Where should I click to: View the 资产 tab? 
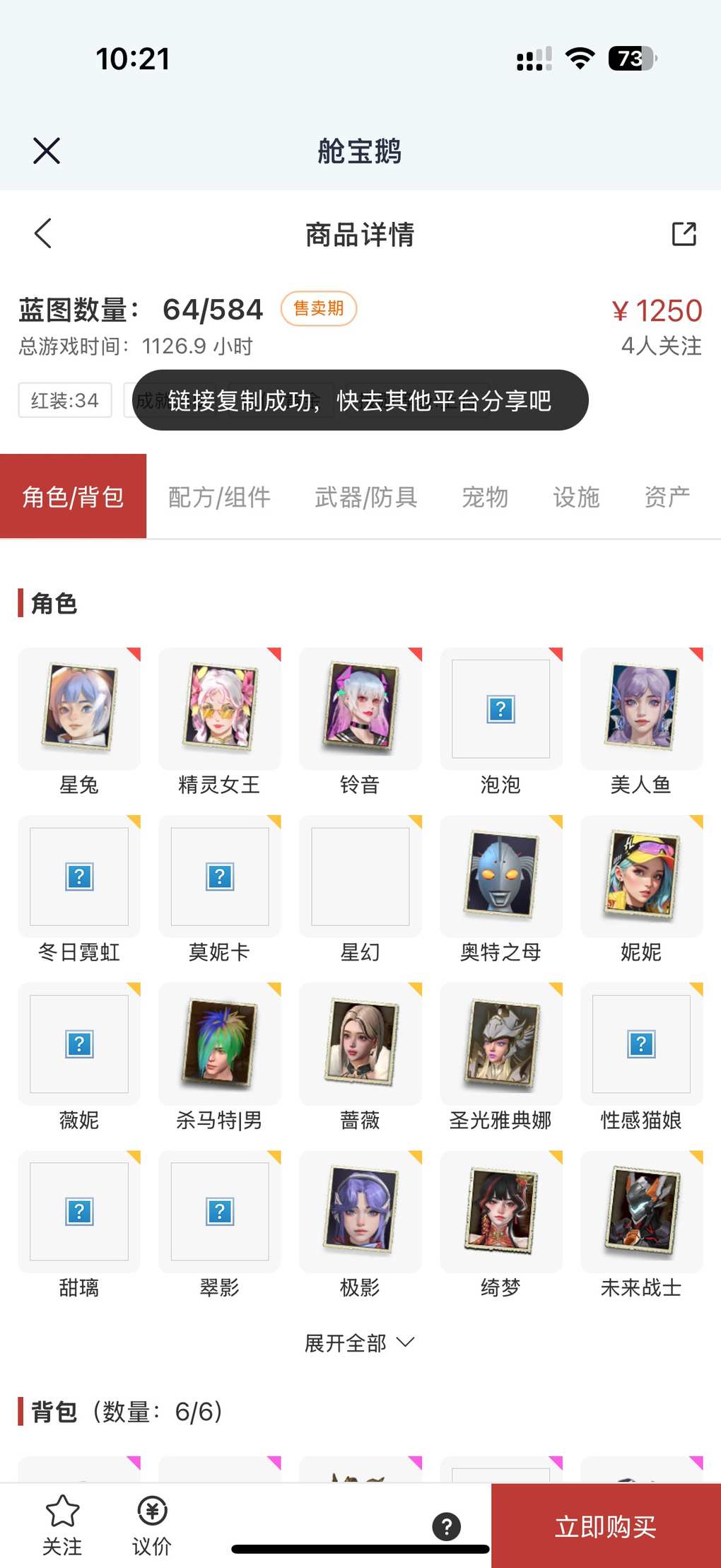pos(667,497)
